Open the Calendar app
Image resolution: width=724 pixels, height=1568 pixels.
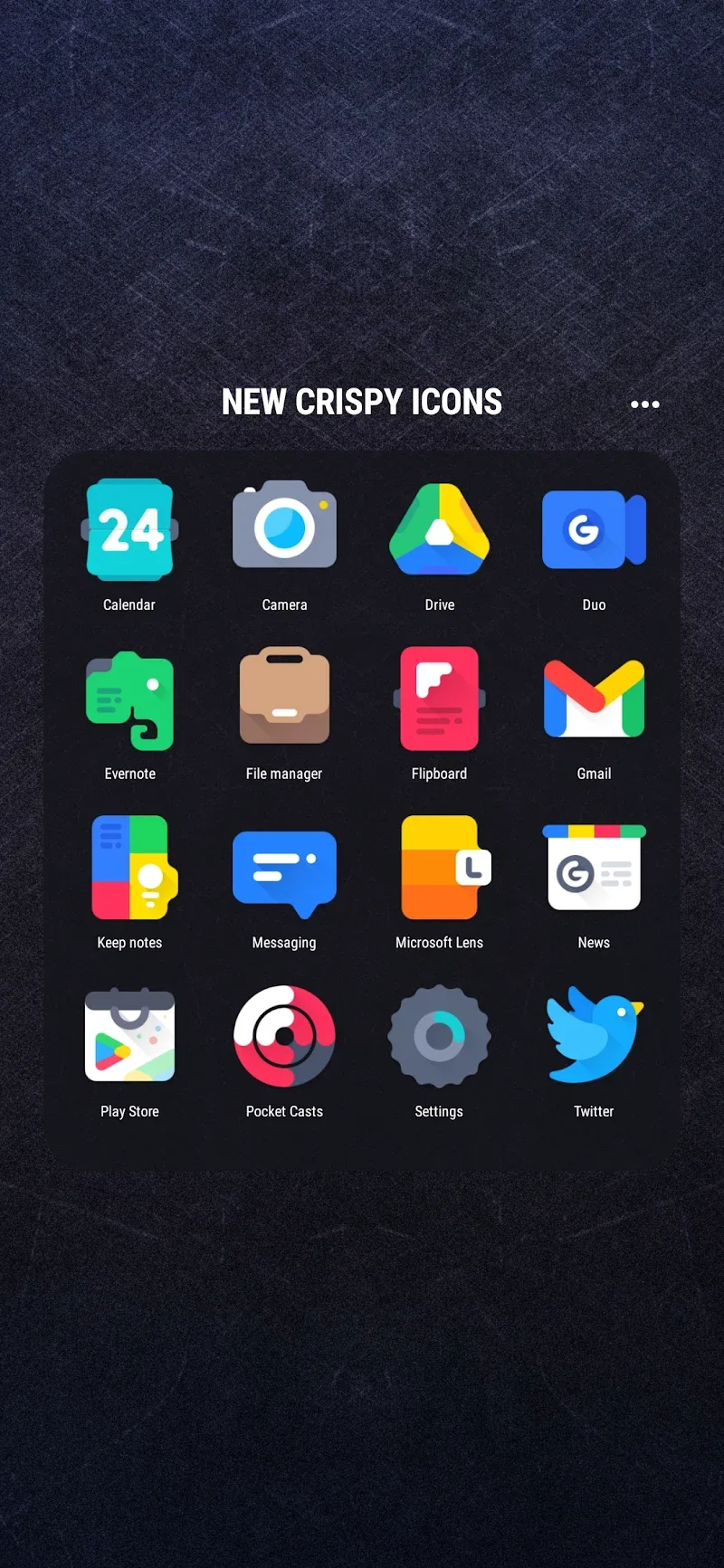tap(129, 530)
